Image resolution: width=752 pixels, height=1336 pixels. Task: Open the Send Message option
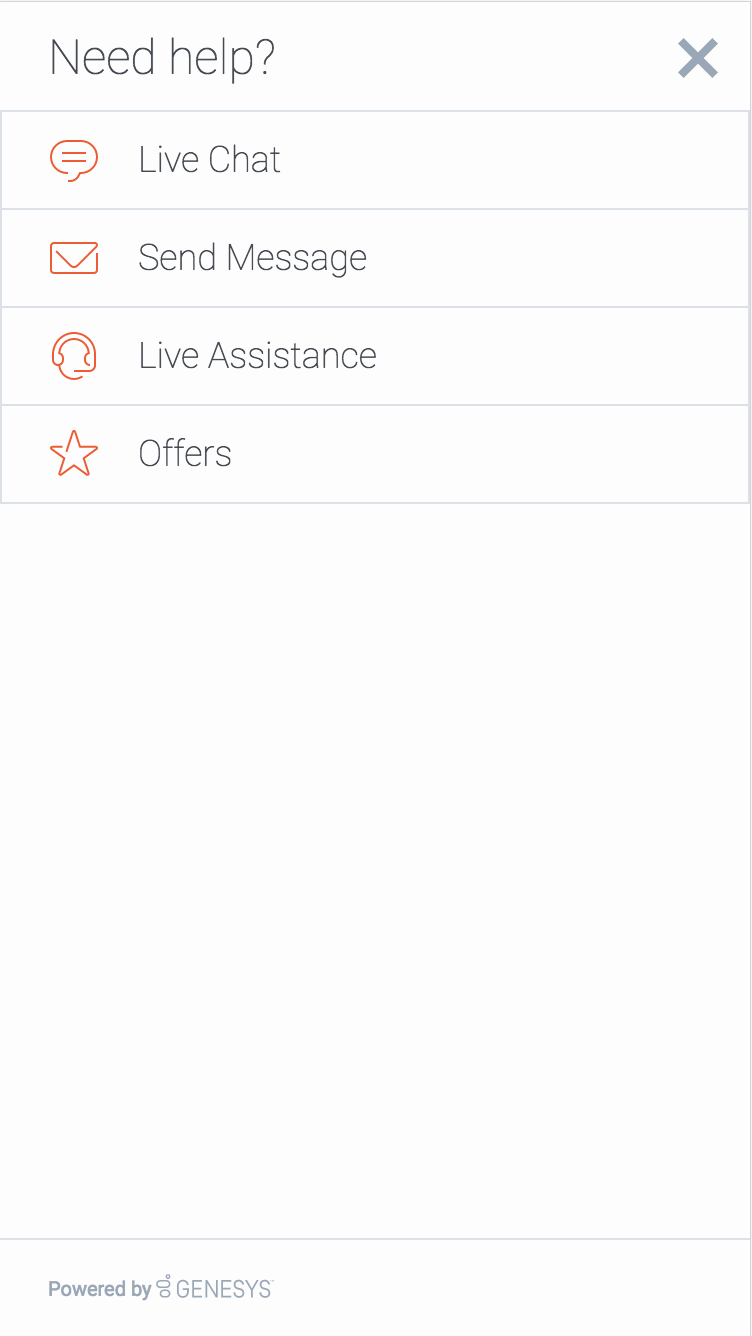pyautogui.click(x=375, y=258)
